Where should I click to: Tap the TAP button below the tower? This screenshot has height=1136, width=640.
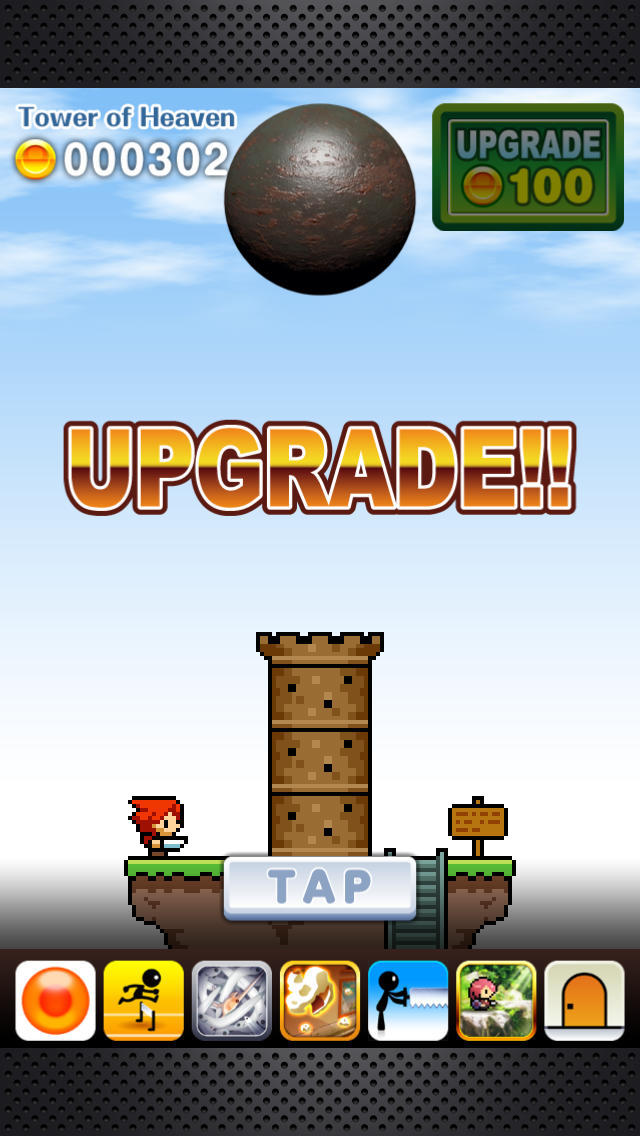click(320, 887)
